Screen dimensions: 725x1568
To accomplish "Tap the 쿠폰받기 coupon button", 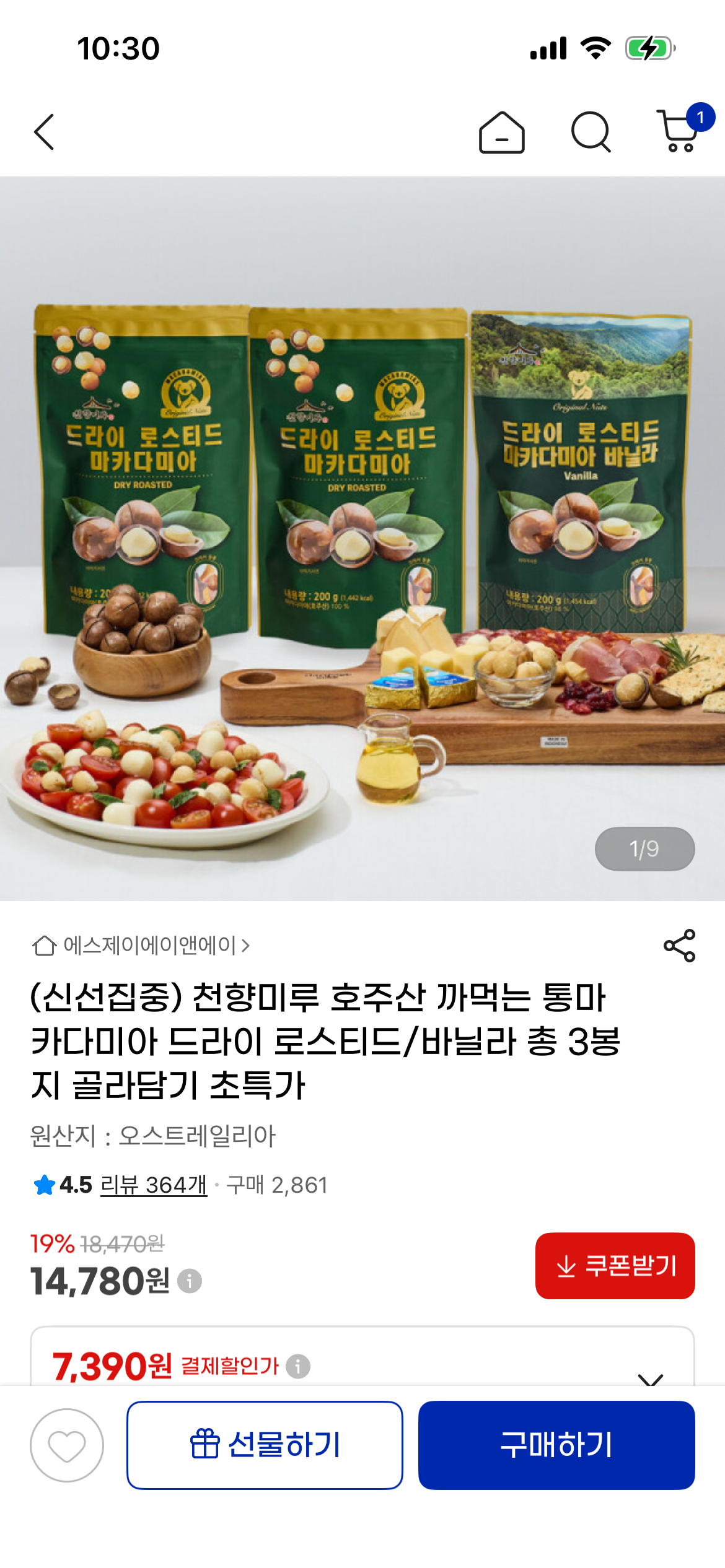I will click(615, 1266).
